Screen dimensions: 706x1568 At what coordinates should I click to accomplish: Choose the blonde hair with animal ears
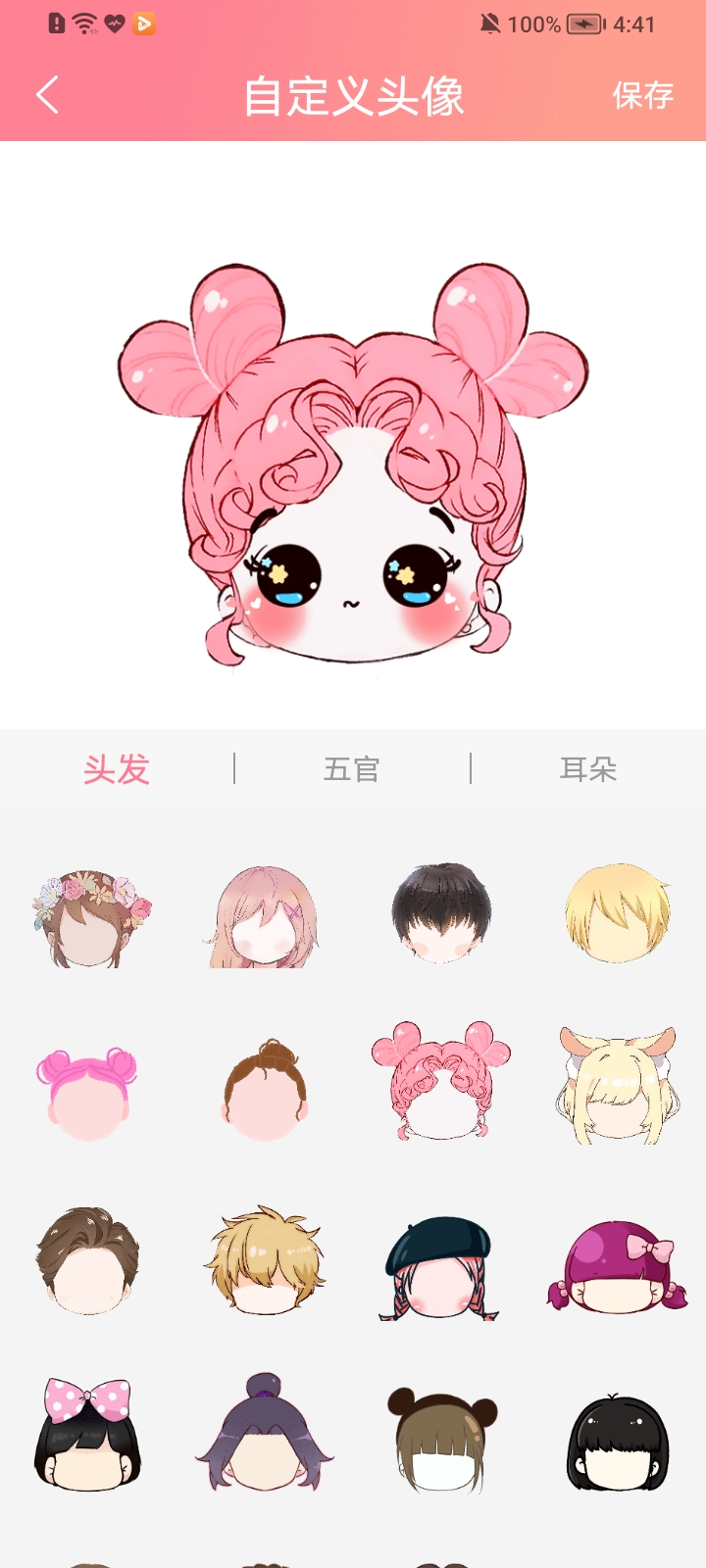coord(617,1086)
